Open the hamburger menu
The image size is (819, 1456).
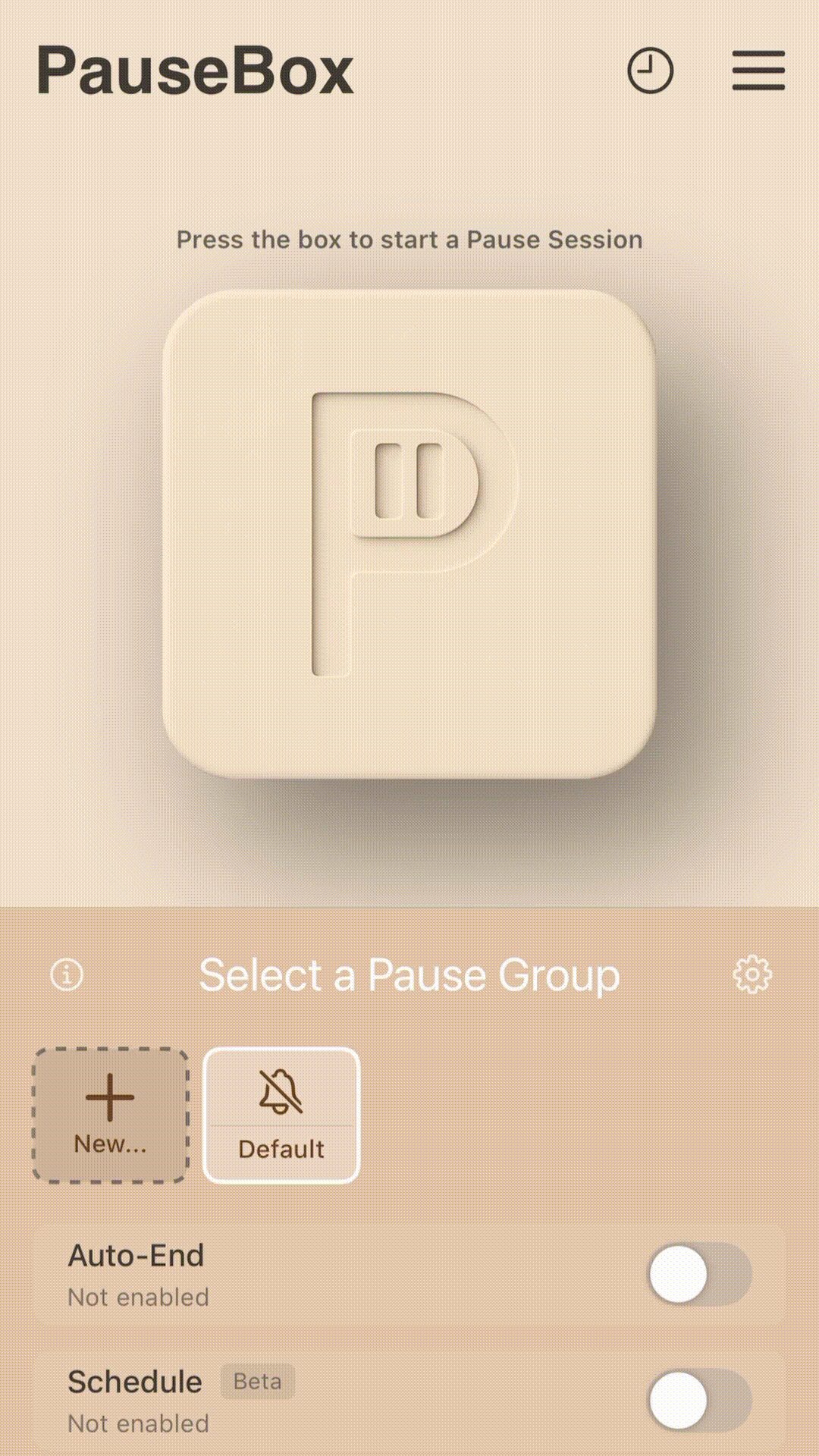tap(758, 71)
